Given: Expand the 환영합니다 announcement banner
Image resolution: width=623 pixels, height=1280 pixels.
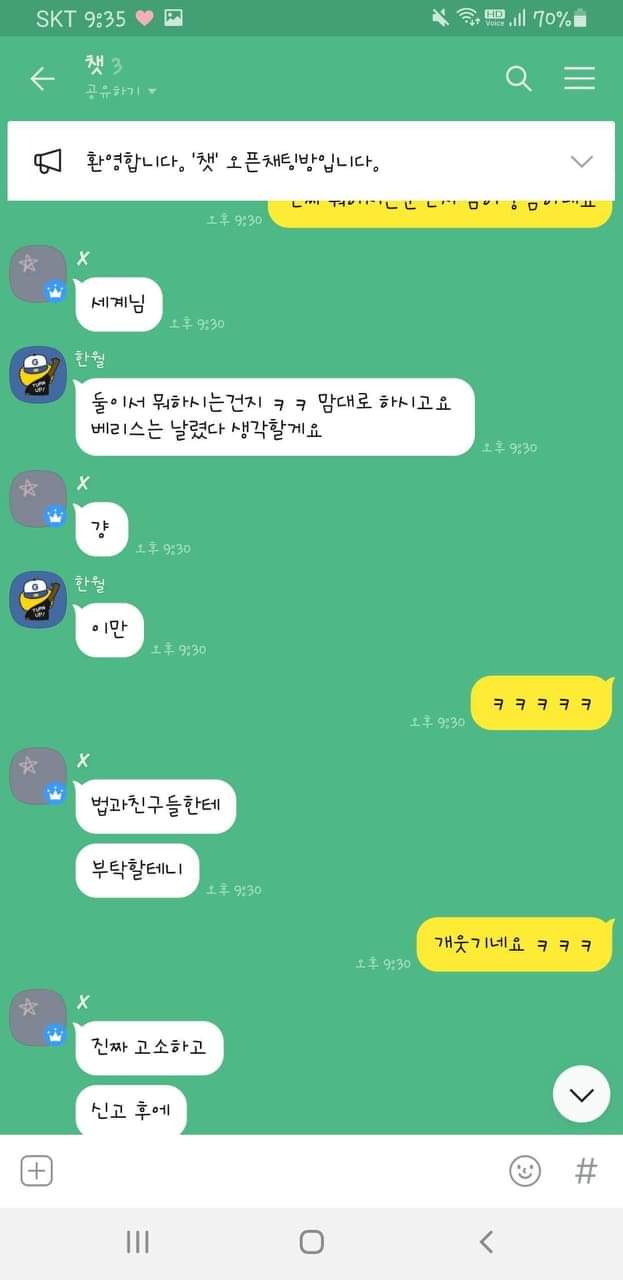Looking at the screenshot, I should [581, 161].
